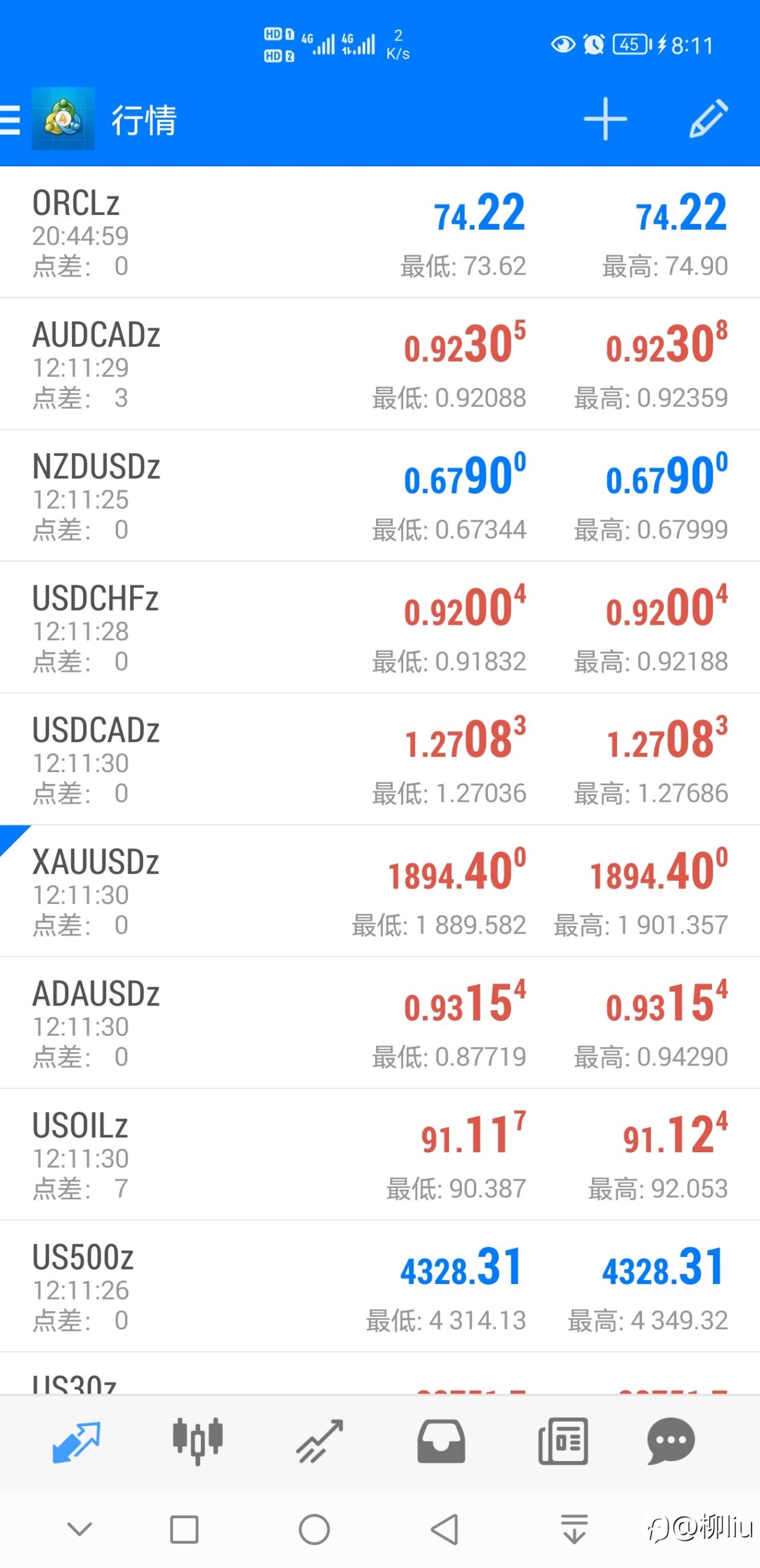Open the hamburger drawer menu

[x=9, y=119]
